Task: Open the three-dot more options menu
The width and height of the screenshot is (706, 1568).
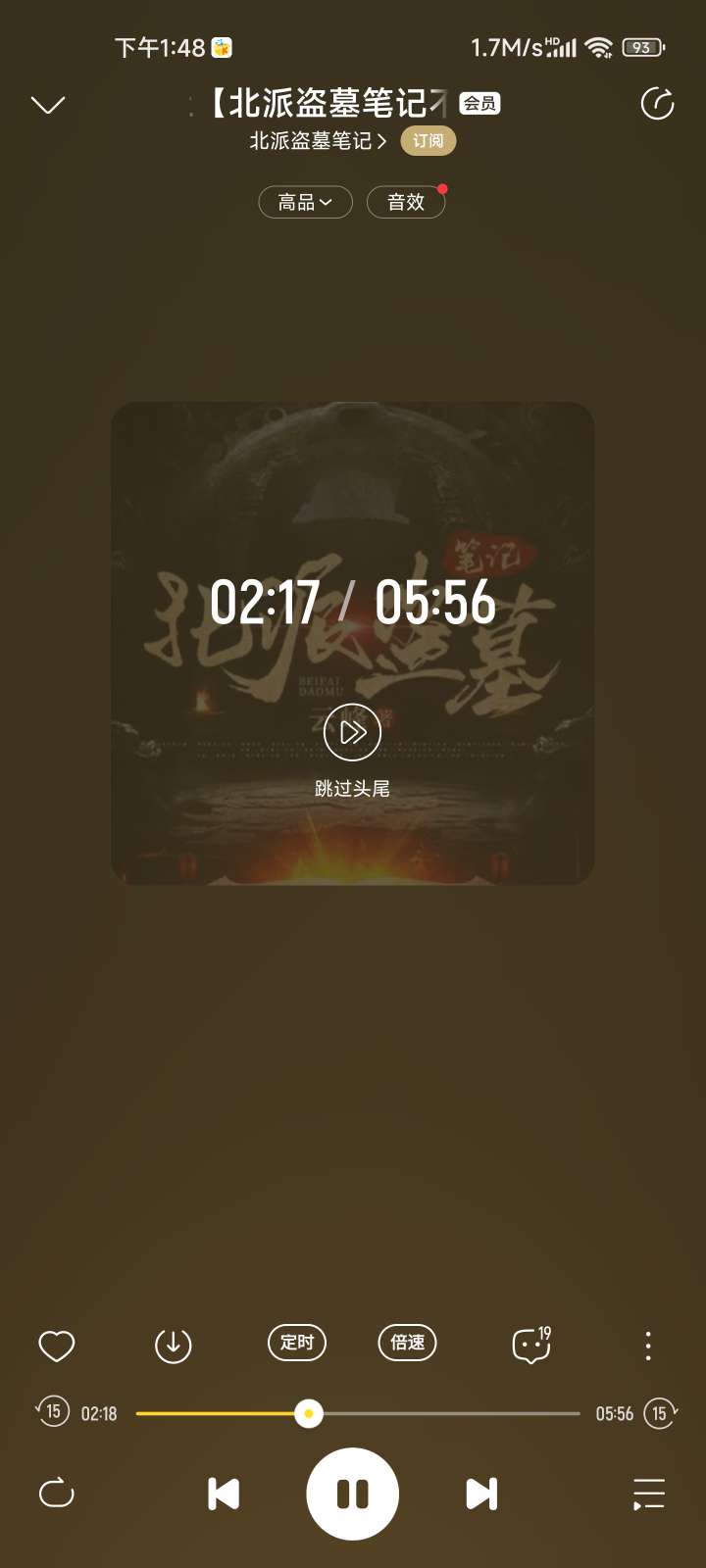Action: tap(648, 1346)
